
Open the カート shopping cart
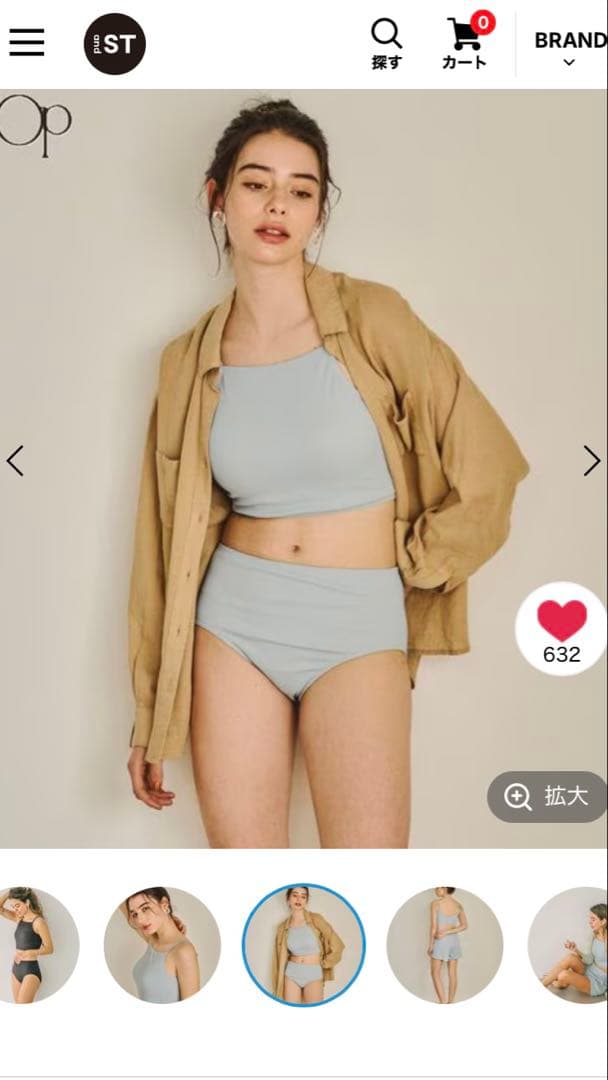pyautogui.click(x=465, y=45)
